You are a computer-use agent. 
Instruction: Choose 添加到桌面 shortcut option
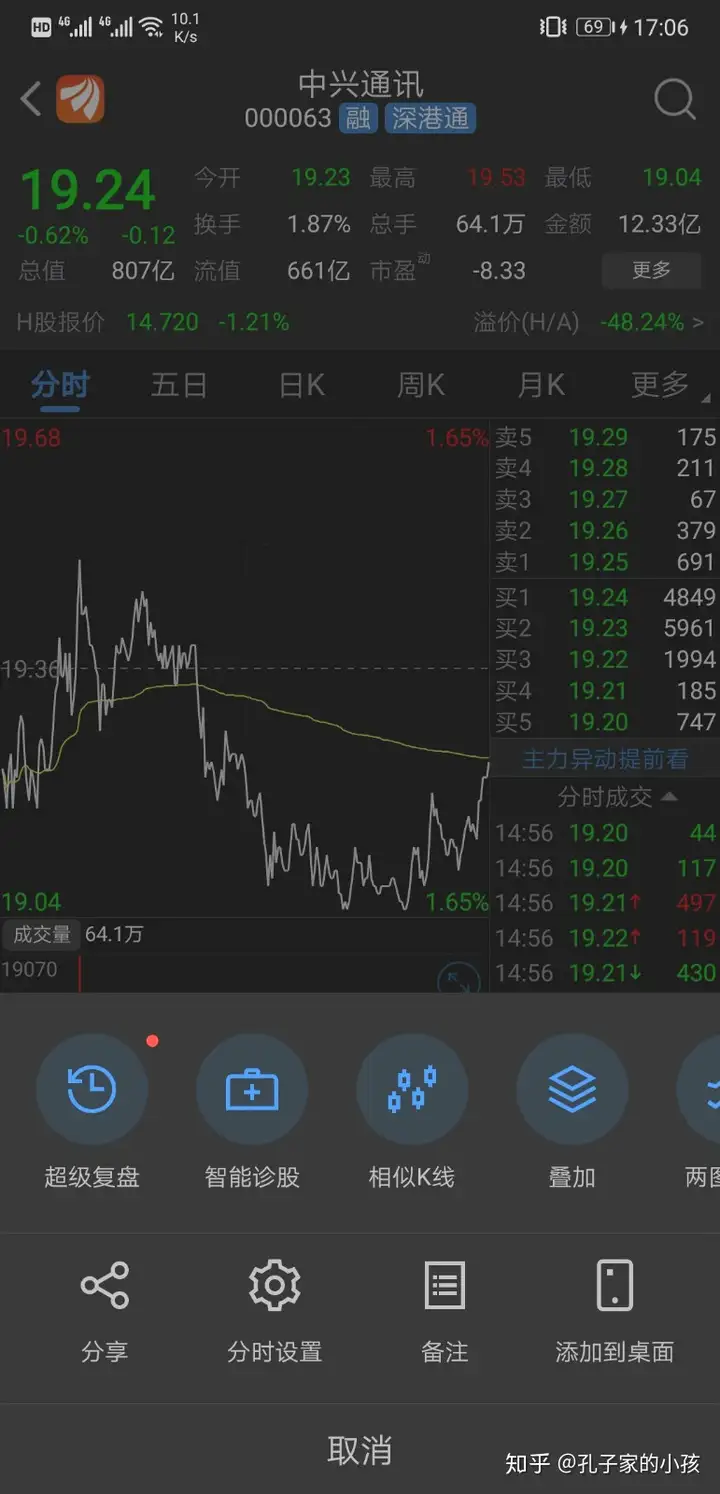tap(614, 1309)
